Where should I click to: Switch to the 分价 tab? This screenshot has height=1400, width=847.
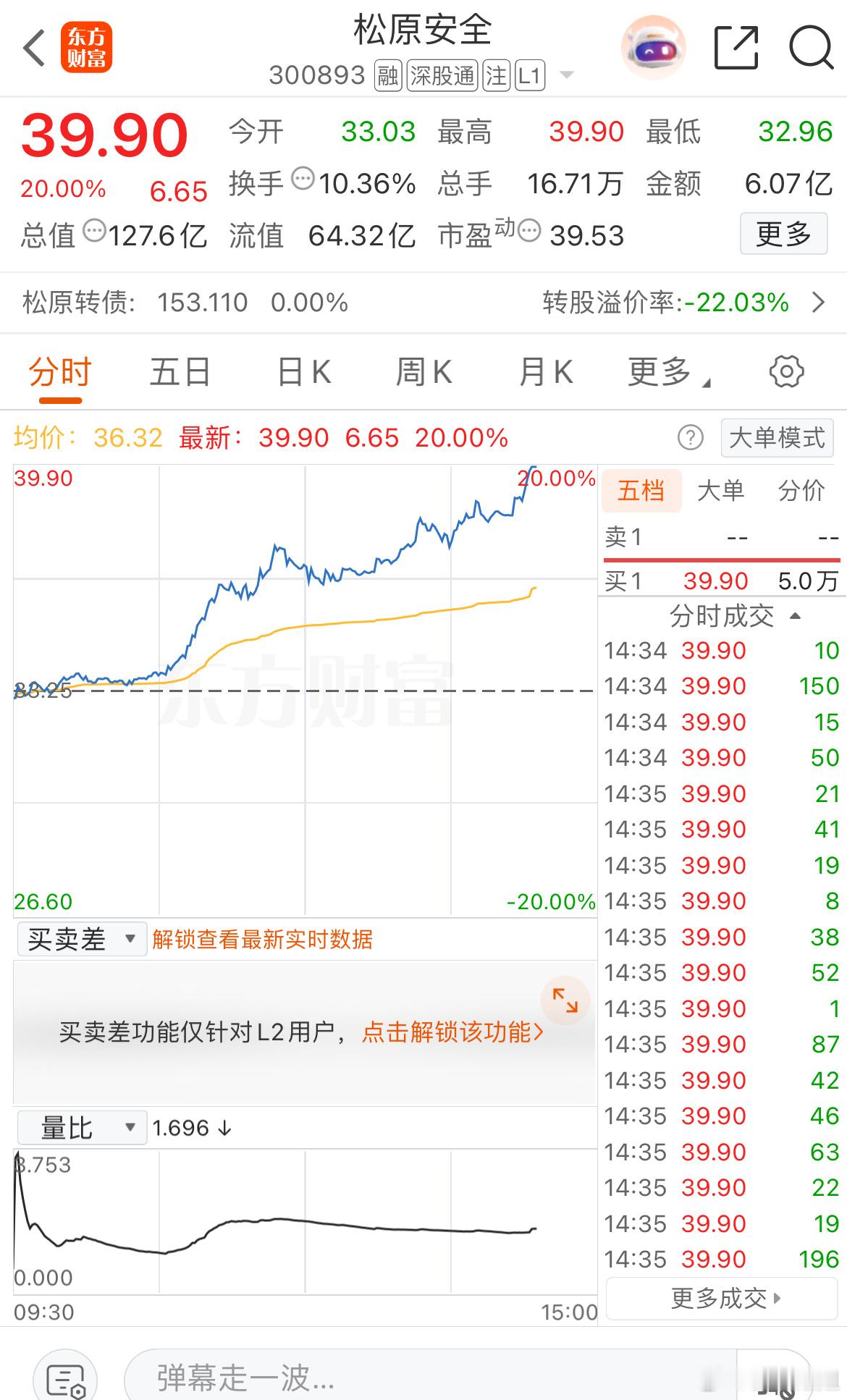point(801,491)
